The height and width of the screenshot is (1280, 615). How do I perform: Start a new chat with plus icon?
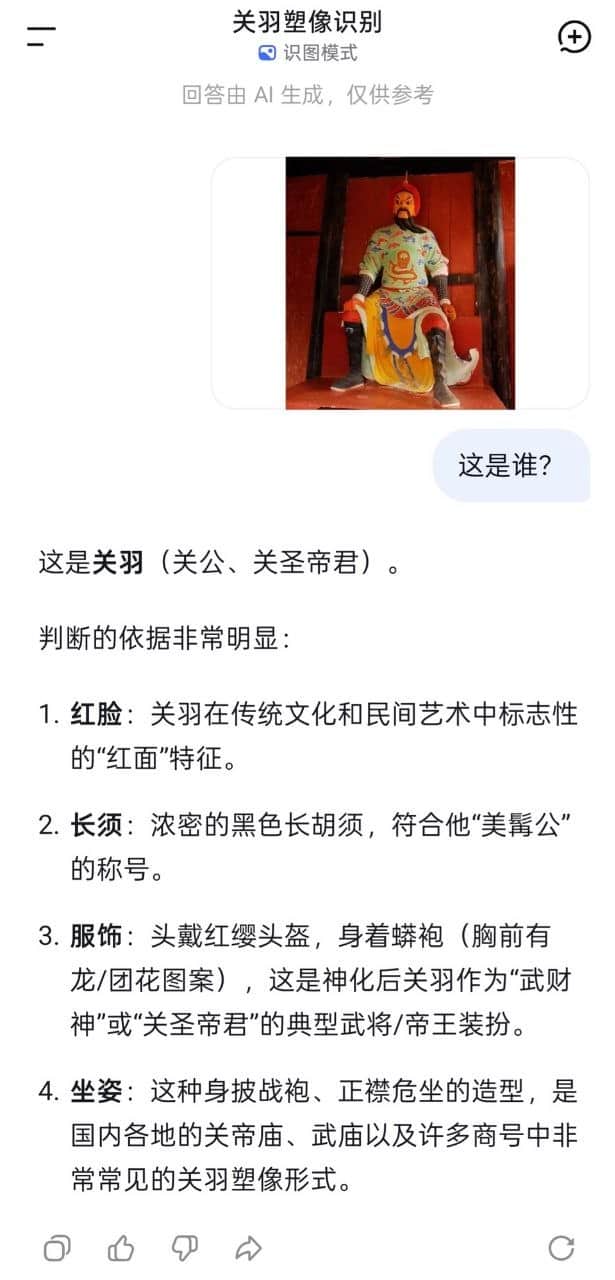[574, 37]
